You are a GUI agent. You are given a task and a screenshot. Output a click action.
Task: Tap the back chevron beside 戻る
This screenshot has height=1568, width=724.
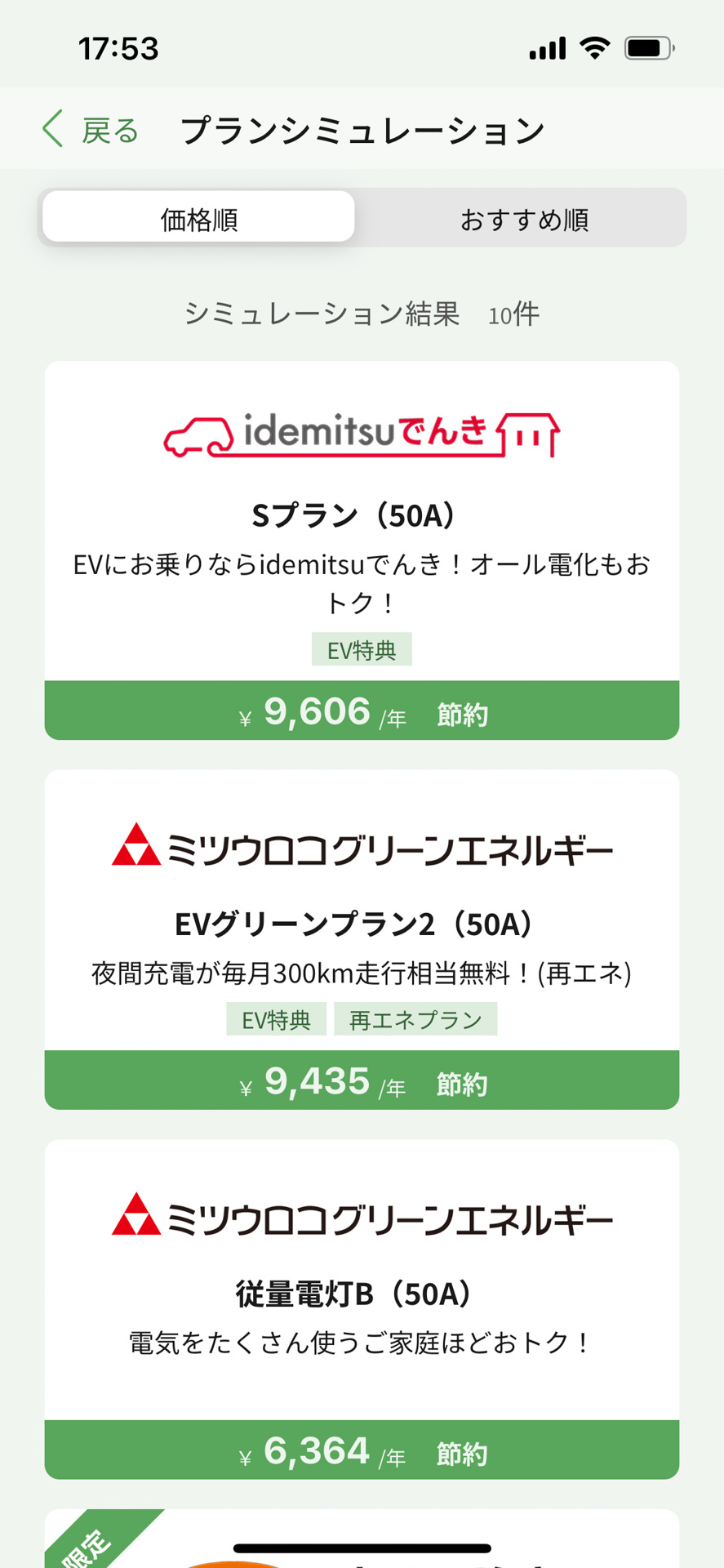click(51, 128)
